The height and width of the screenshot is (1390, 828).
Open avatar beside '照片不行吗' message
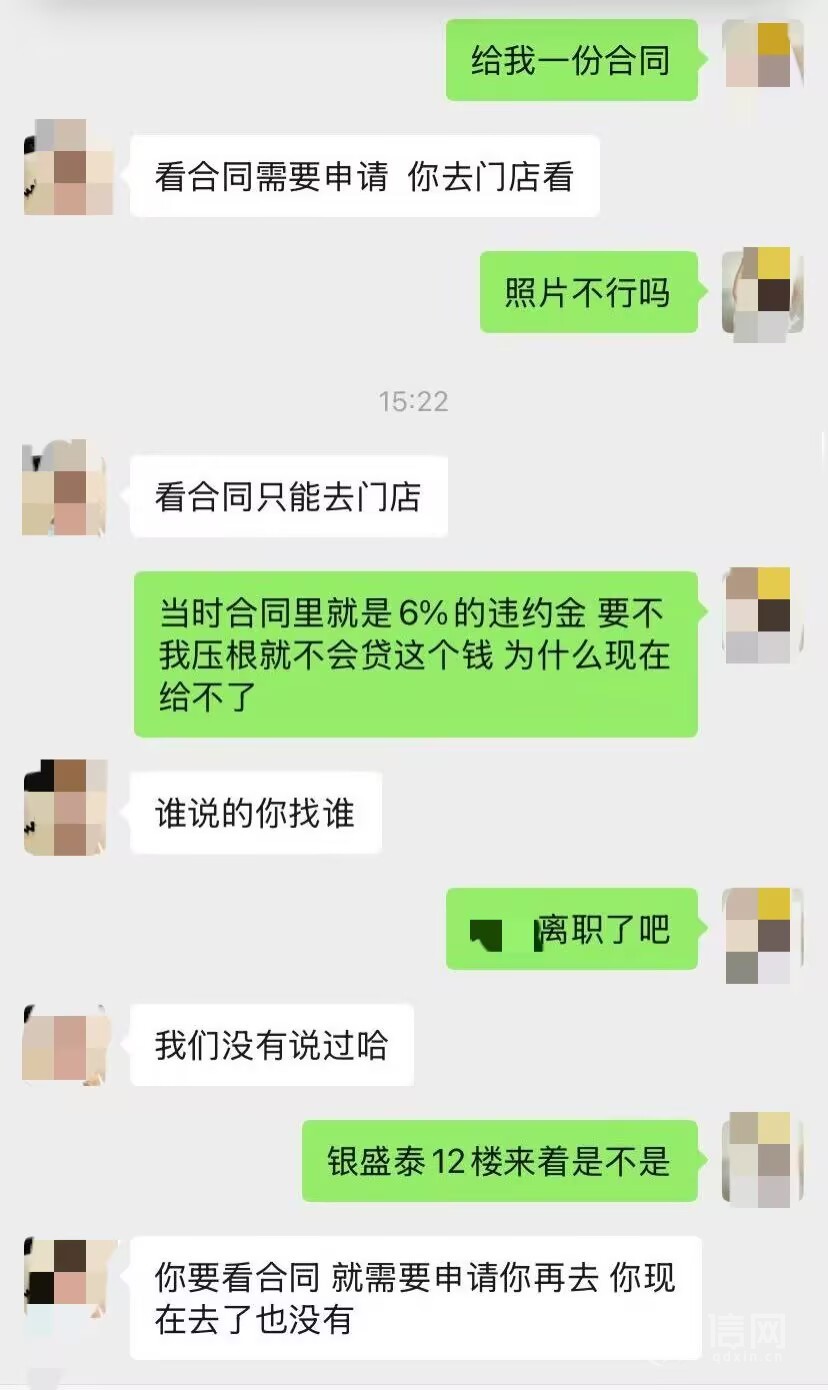pyautogui.click(x=763, y=292)
